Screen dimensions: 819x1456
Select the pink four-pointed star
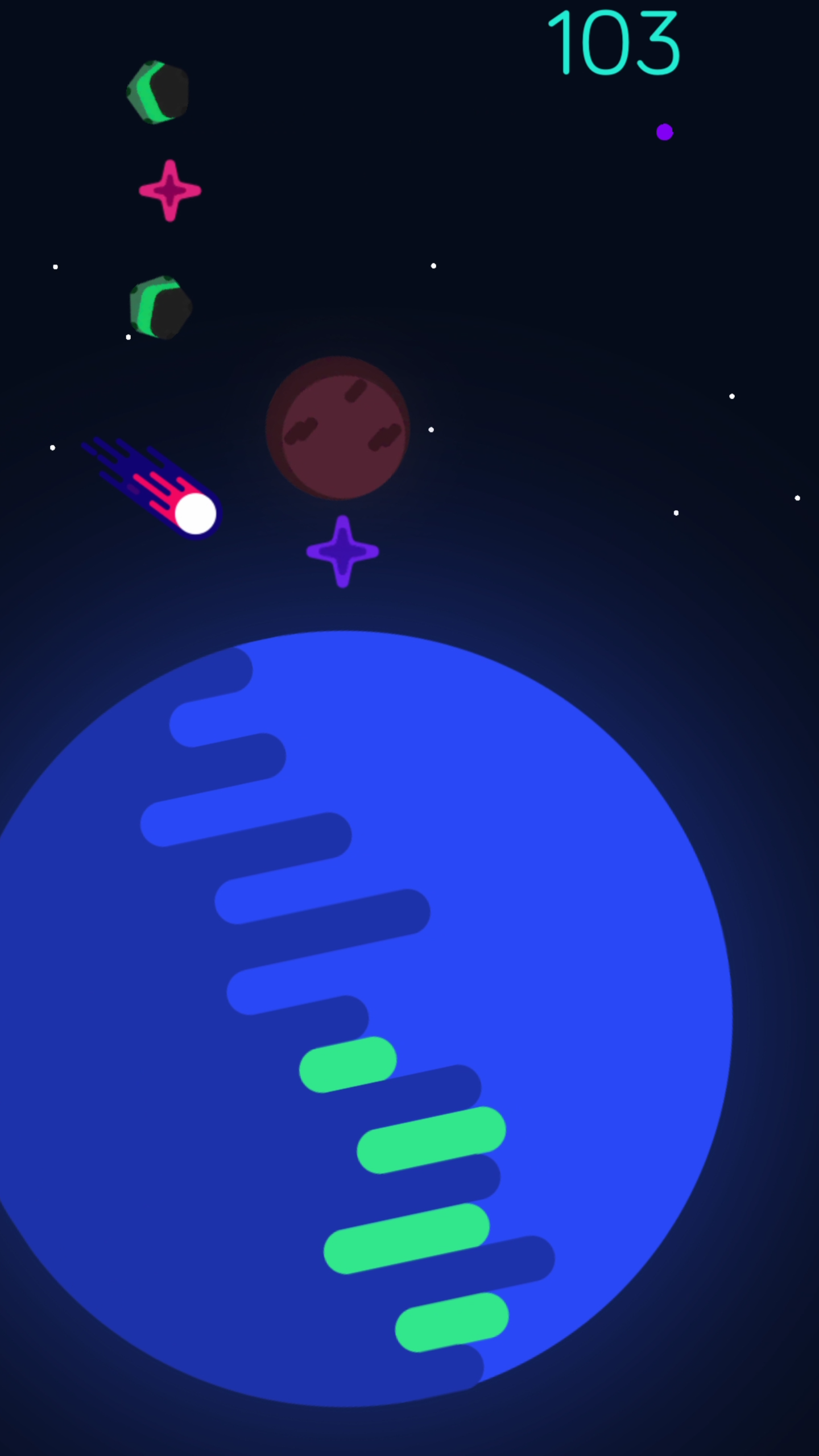tap(169, 192)
